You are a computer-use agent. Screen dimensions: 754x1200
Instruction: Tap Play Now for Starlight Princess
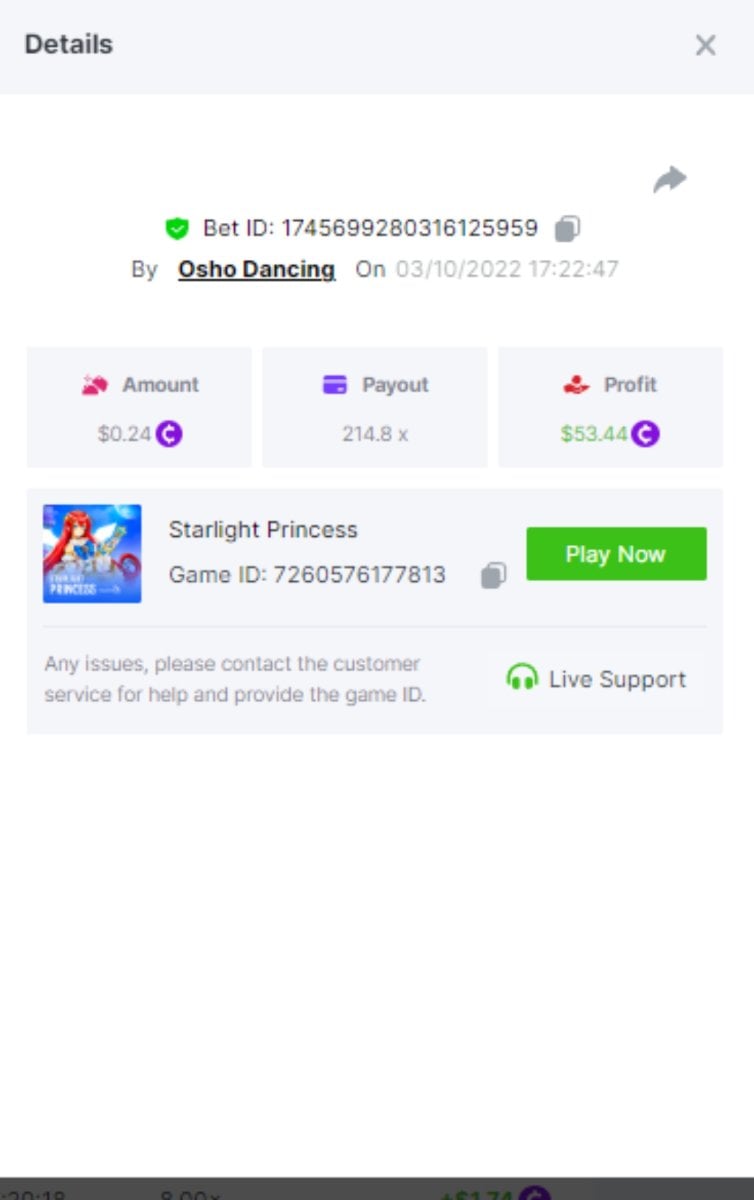click(616, 554)
